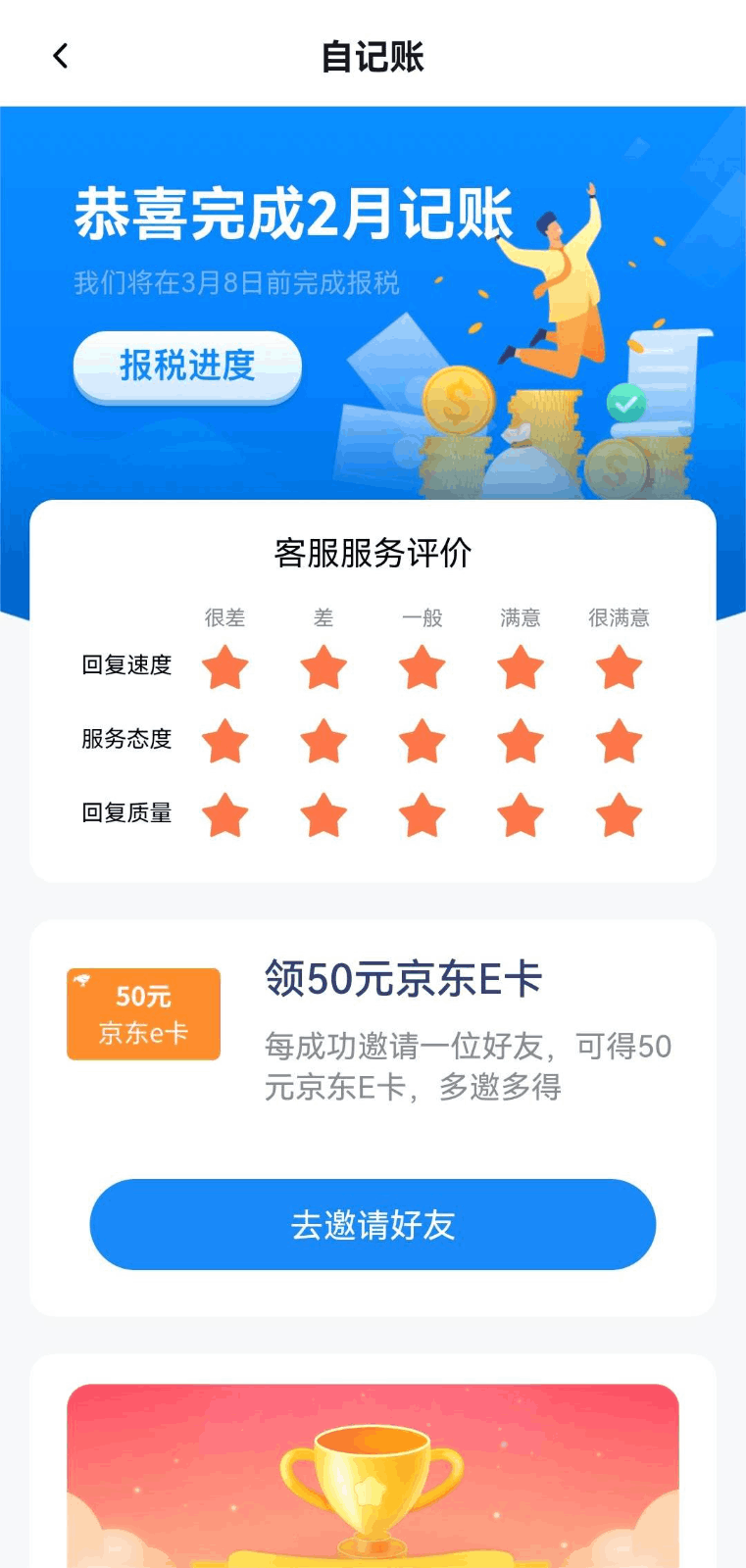Rate 回复速度 as 很差 with first star
The width and height of the screenshot is (746, 1568).
pos(226,668)
